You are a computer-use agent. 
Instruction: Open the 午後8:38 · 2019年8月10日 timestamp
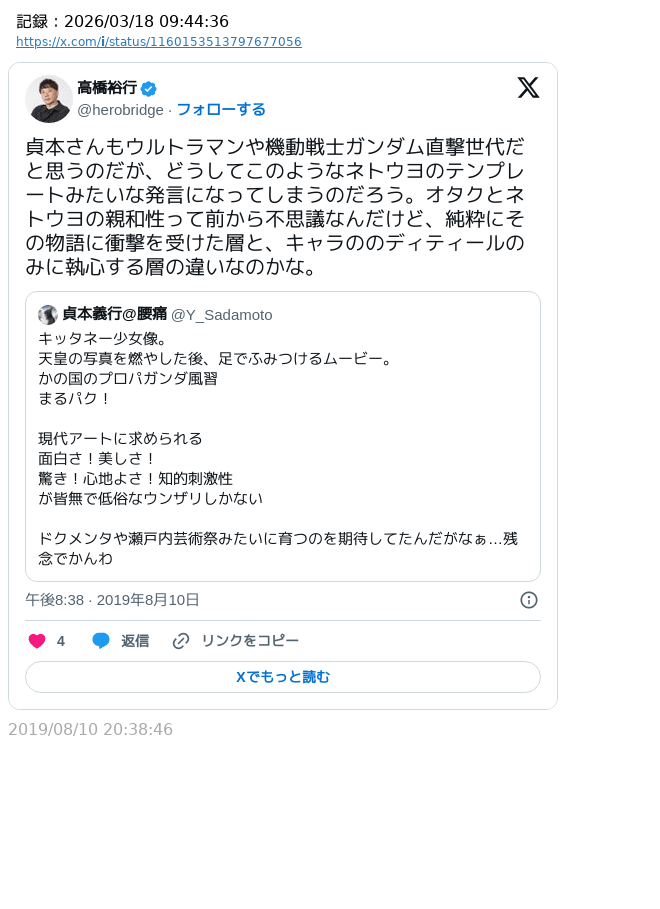pos(112,600)
